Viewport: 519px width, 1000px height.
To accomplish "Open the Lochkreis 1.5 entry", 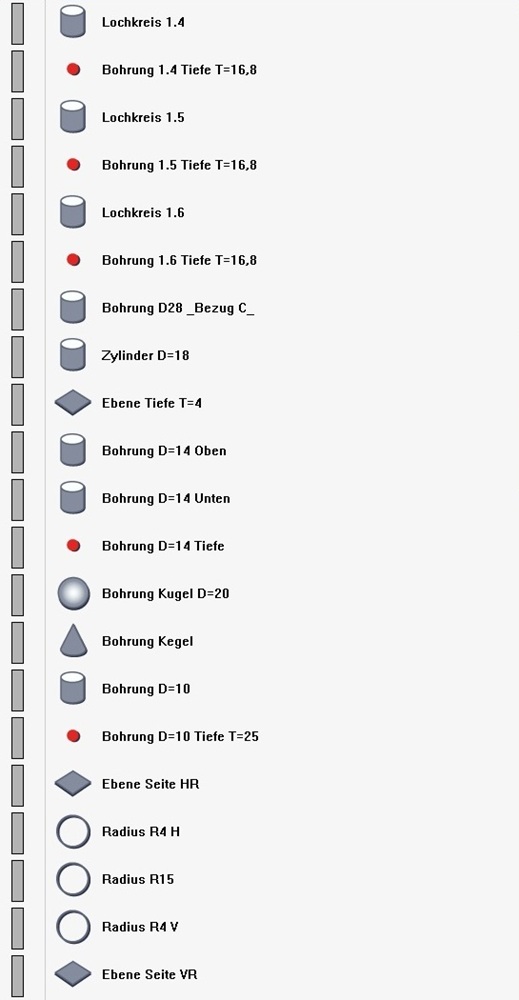I will (143, 117).
